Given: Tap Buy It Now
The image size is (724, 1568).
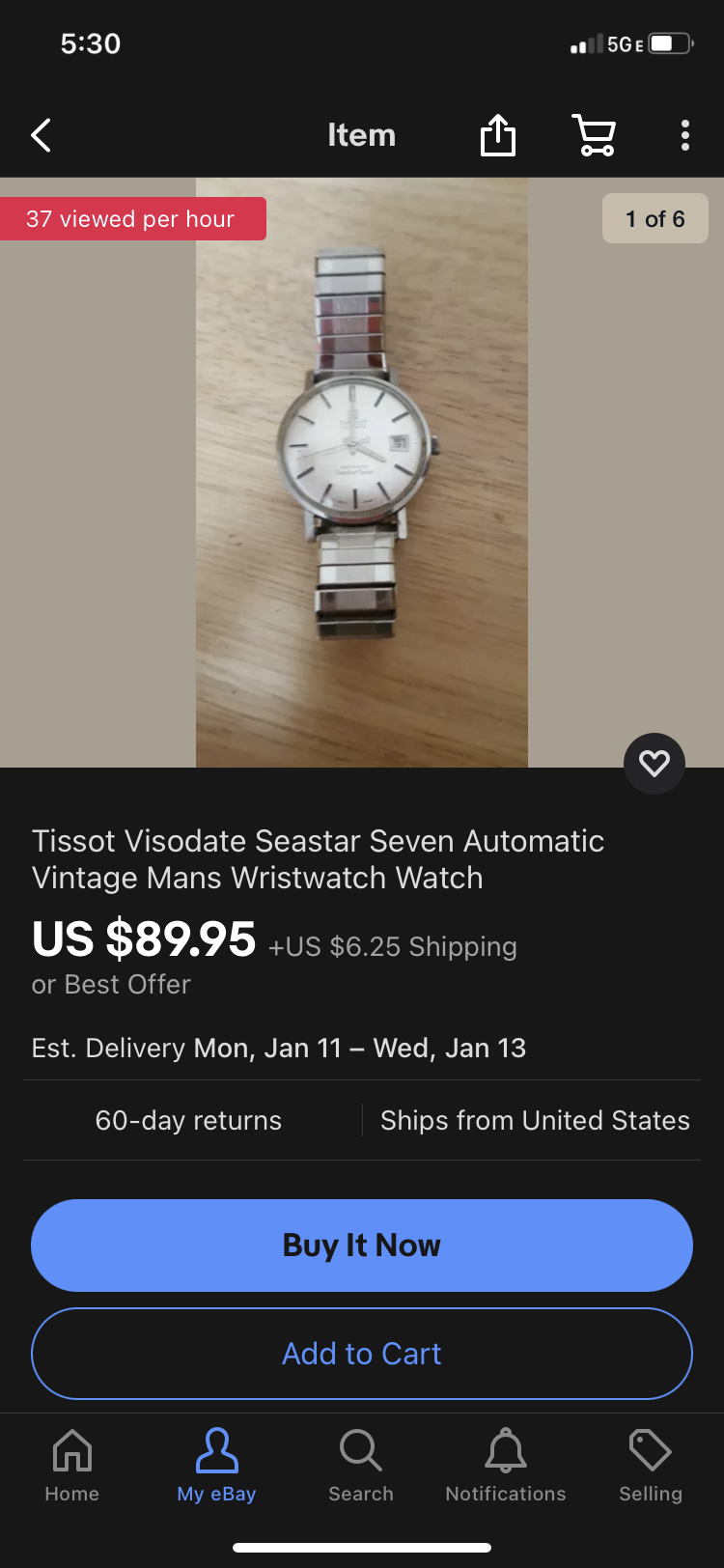Looking at the screenshot, I should coord(362,1246).
